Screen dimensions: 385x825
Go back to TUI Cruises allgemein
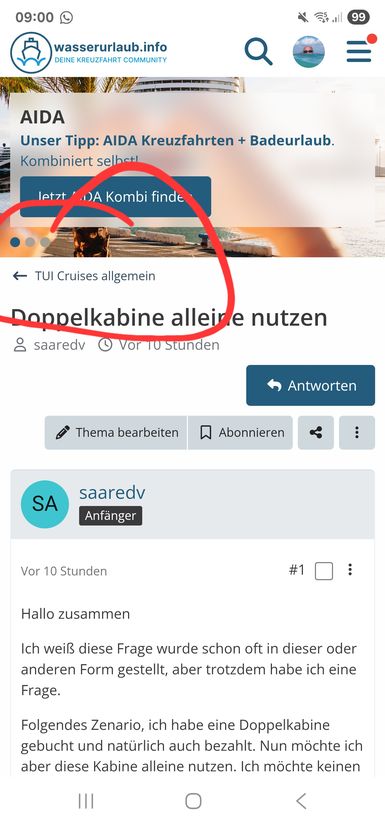click(85, 276)
